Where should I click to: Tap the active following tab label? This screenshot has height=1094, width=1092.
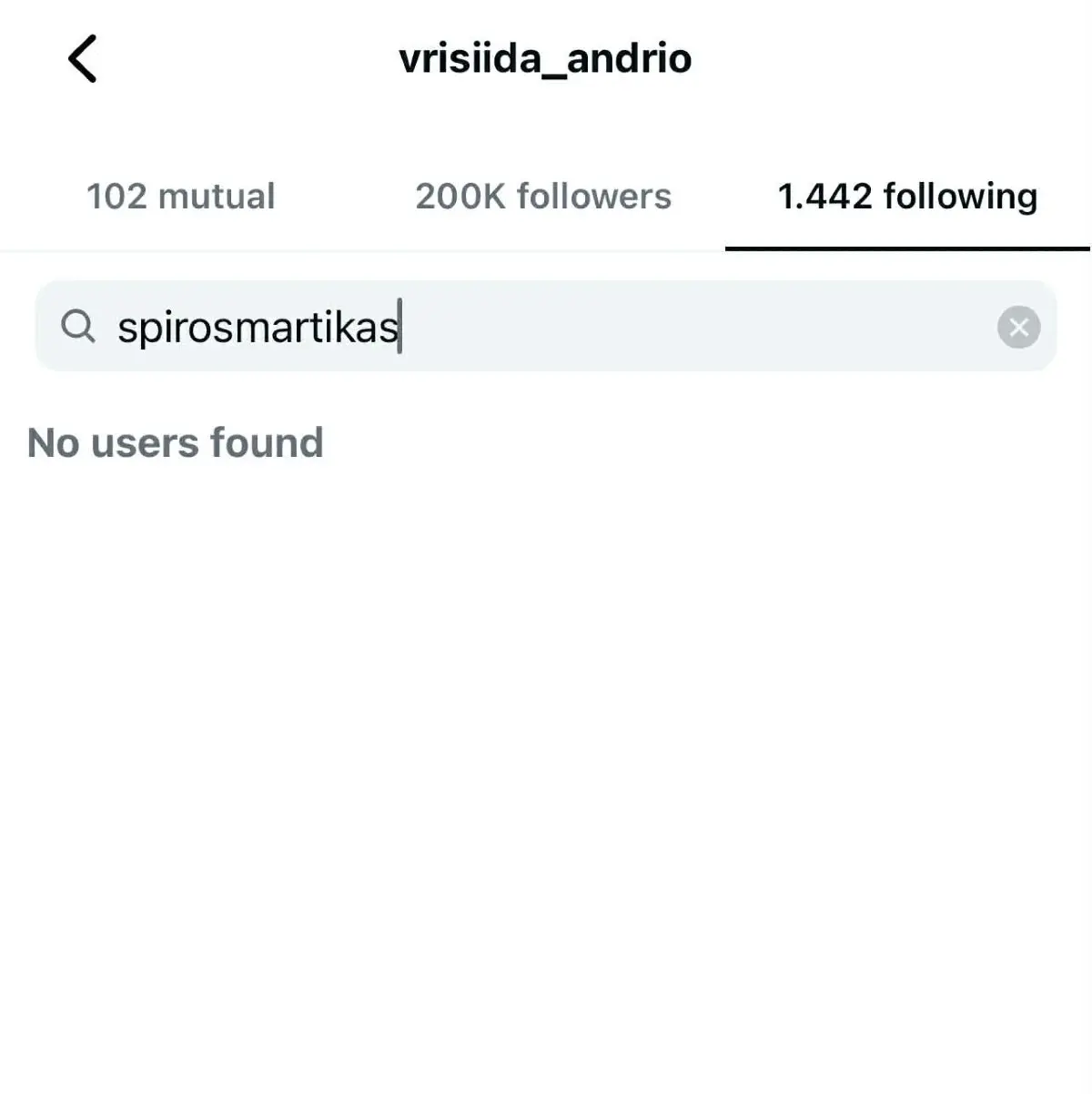(906, 197)
